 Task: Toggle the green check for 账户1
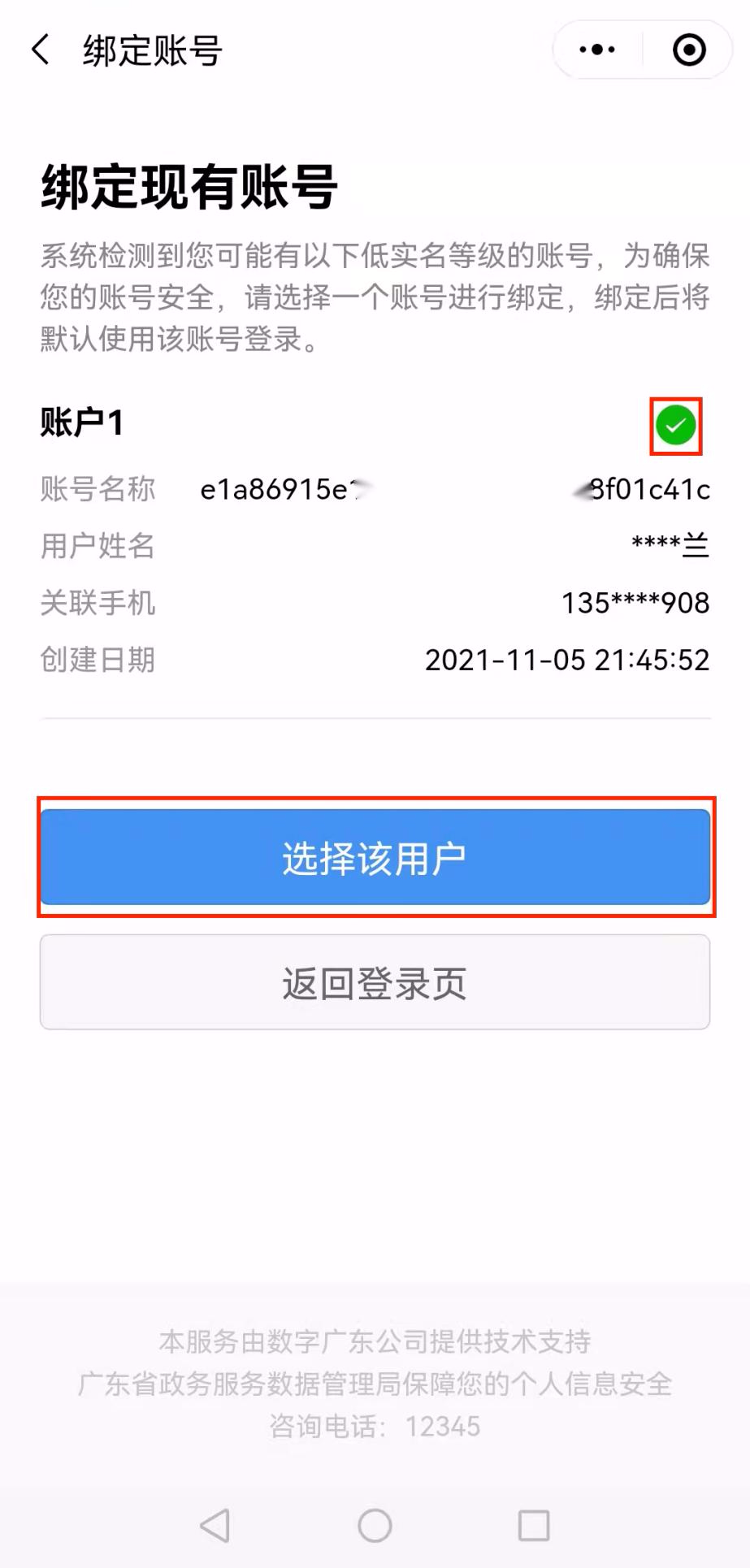(675, 426)
